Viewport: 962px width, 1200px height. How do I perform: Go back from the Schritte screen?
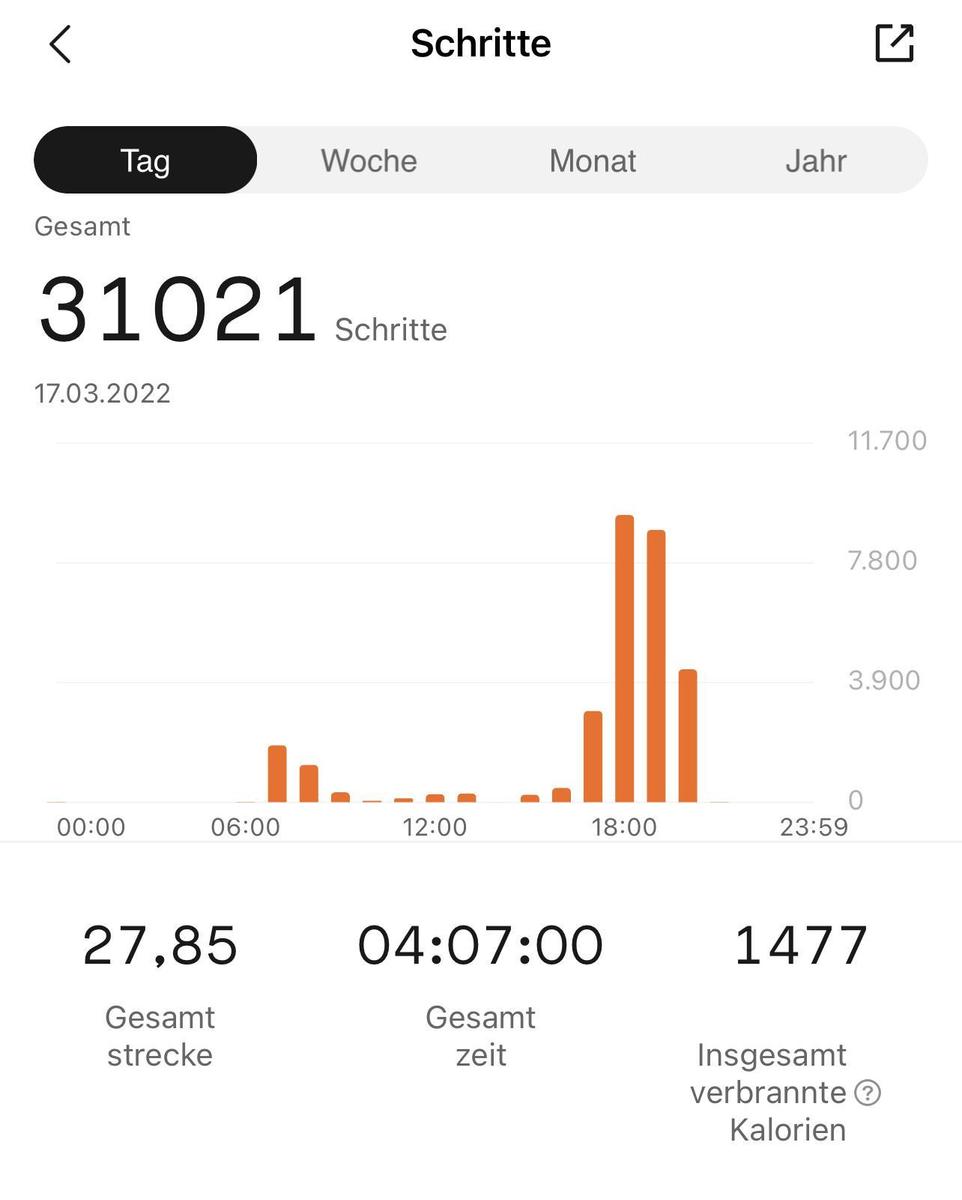coord(60,44)
